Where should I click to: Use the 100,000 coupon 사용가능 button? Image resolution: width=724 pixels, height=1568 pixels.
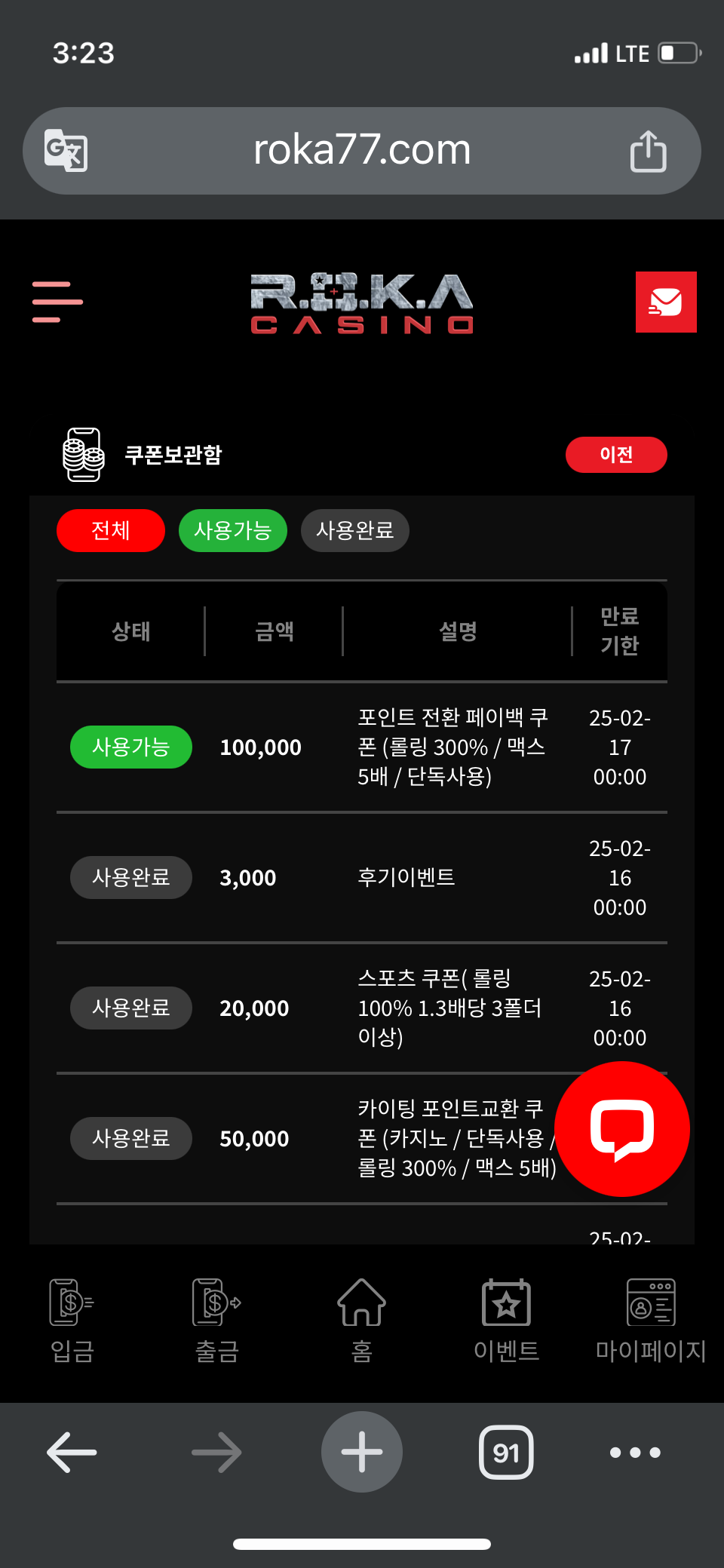(131, 747)
